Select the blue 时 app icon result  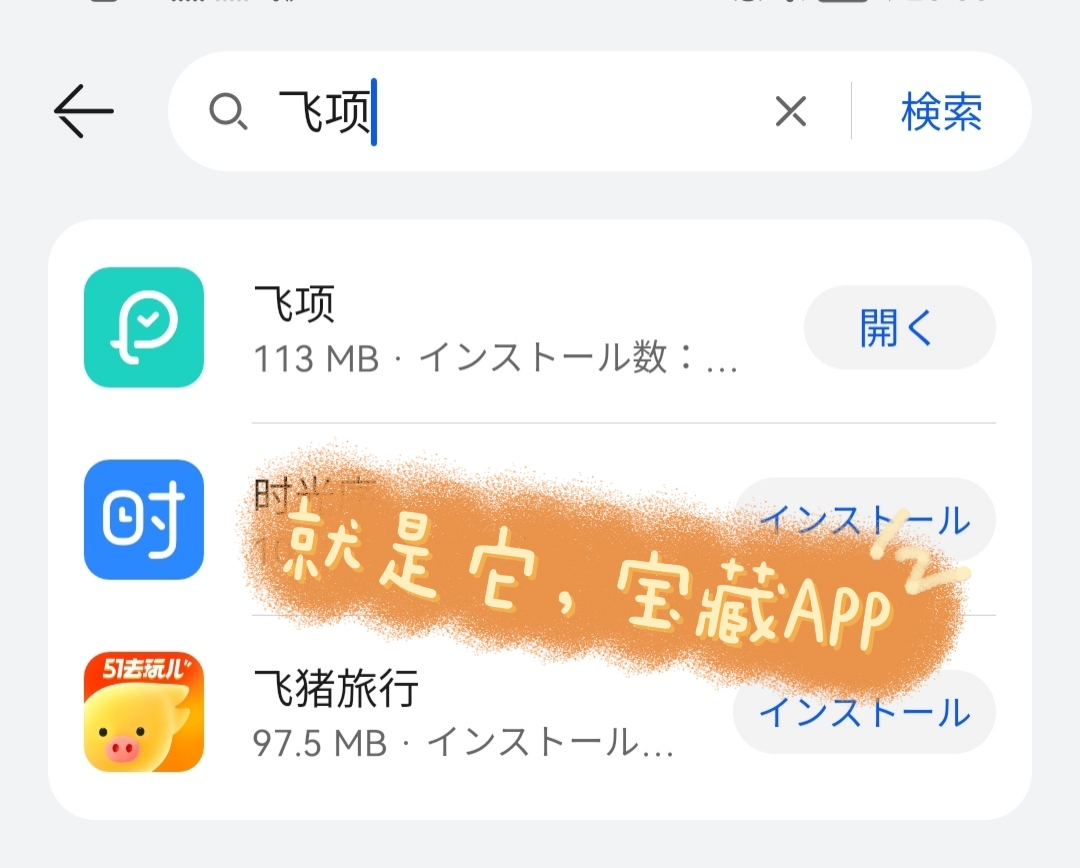pyautogui.click(x=144, y=519)
